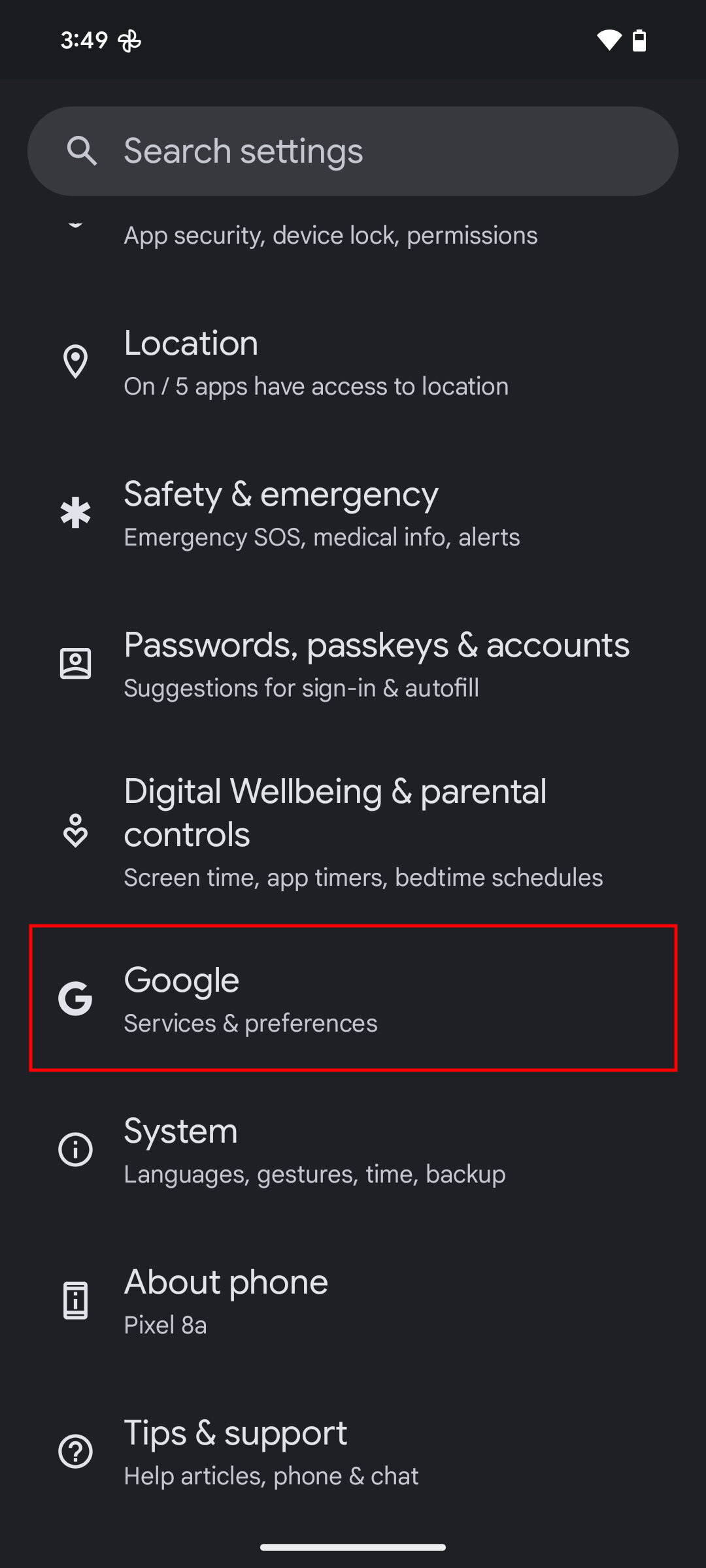Select the System settings row
706x1568 pixels.
(353, 1151)
